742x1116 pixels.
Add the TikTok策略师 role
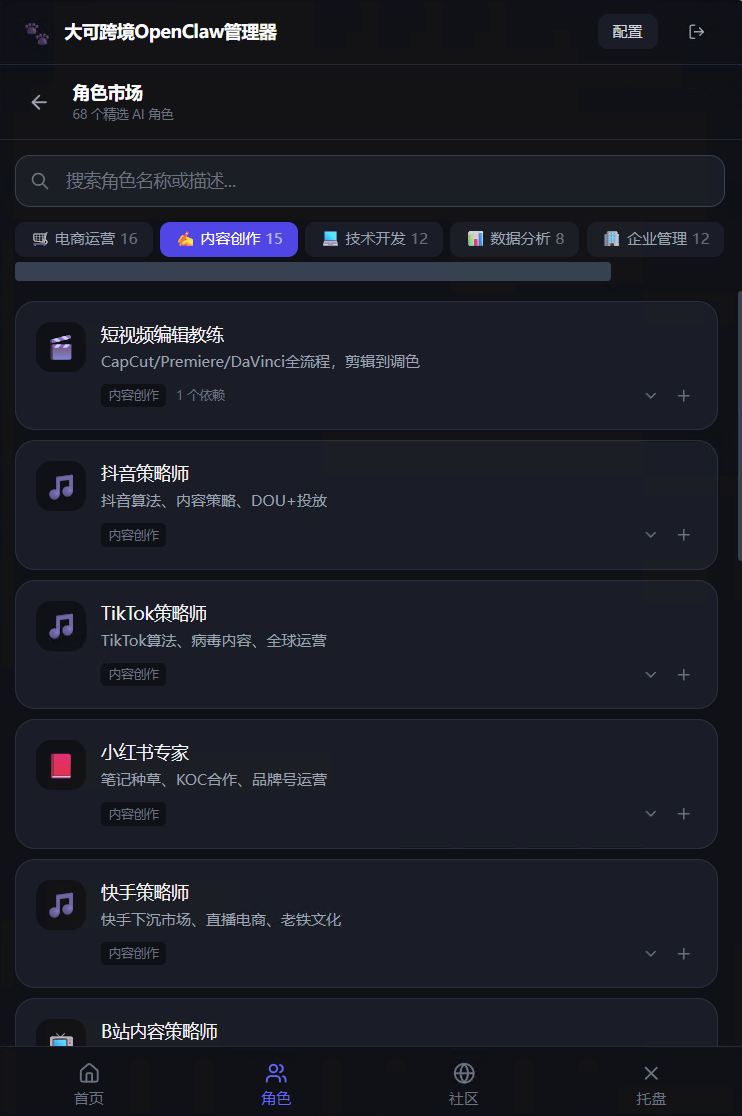684,675
